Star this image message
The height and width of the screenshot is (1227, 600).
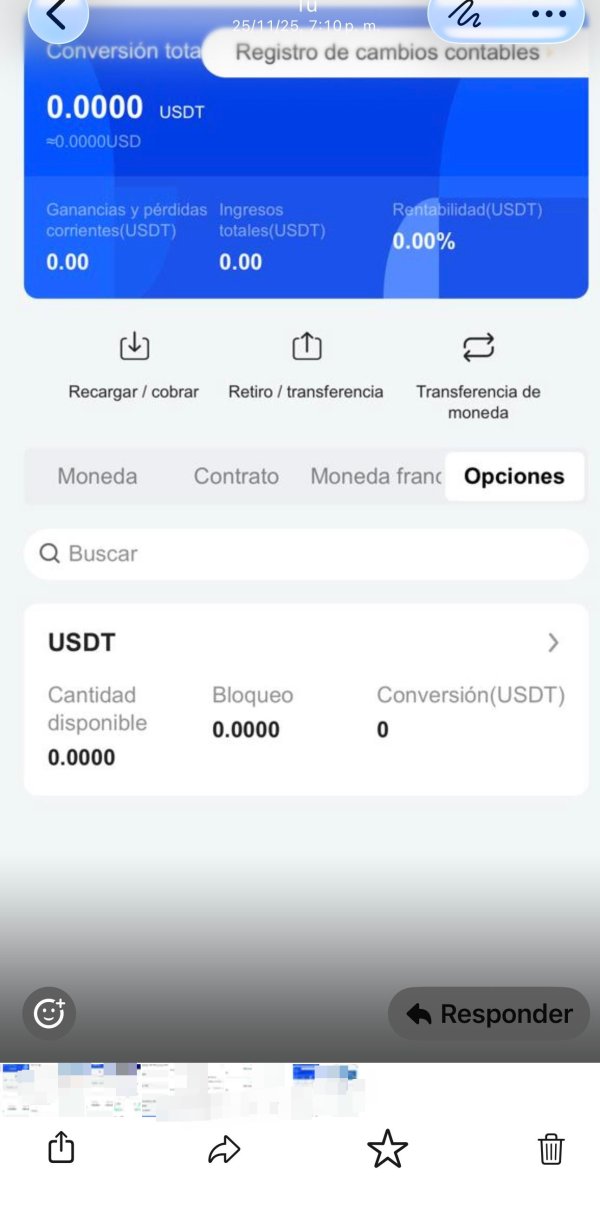(x=387, y=1149)
